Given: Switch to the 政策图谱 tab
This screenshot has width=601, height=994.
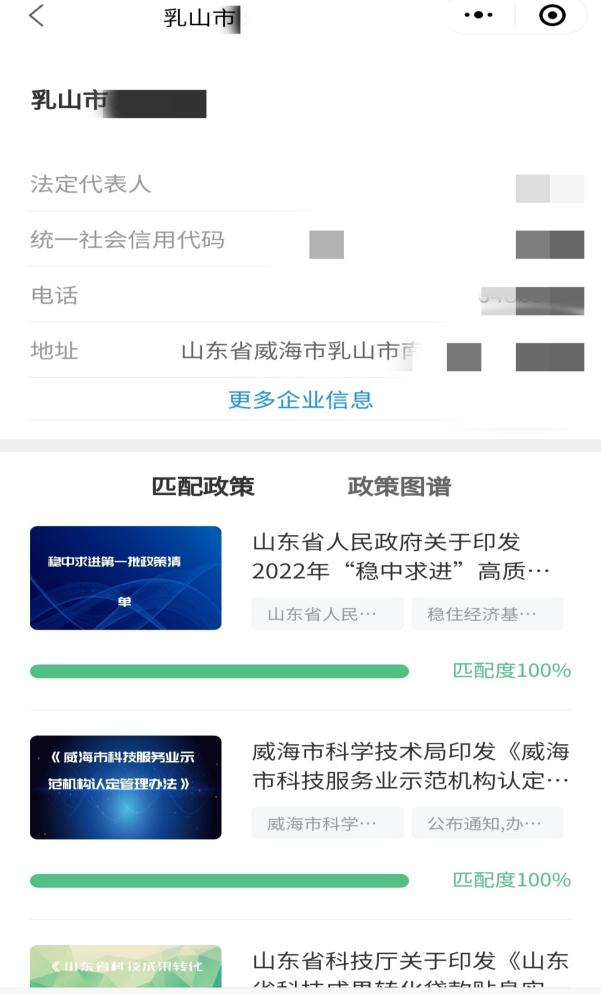Looking at the screenshot, I should (x=399, y=487).
